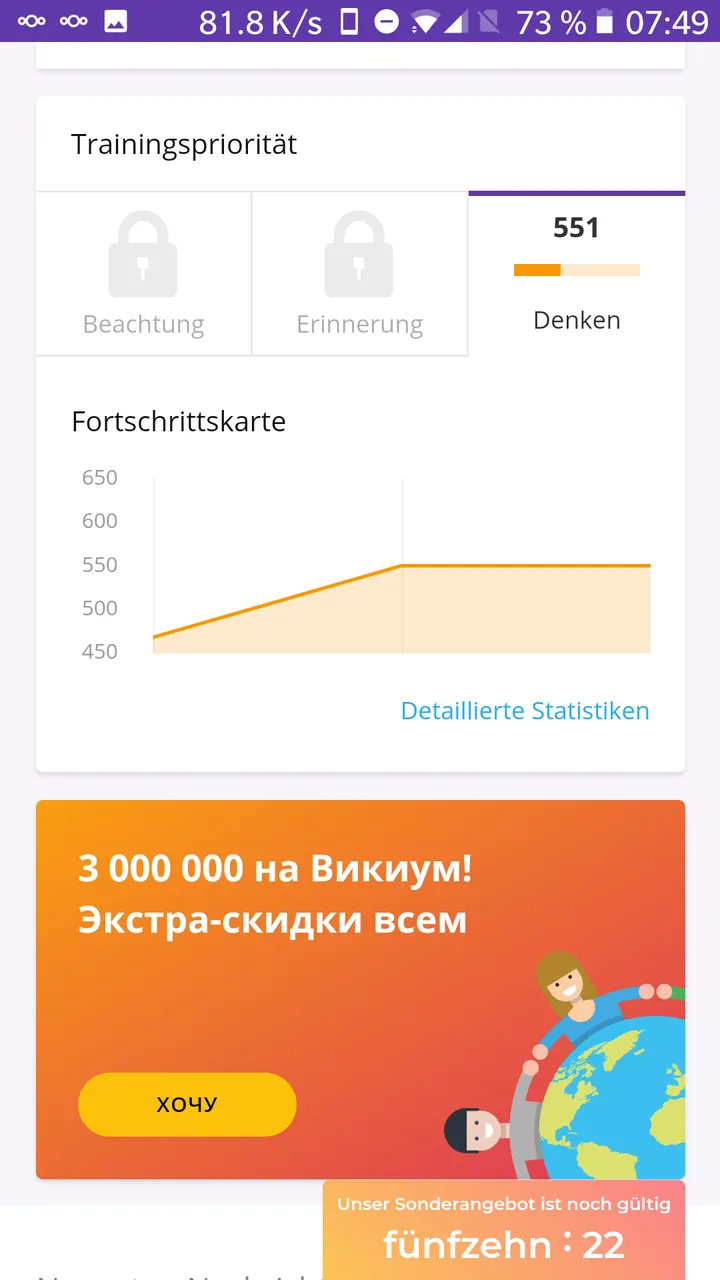720x1280 pixels.
Task: Tap the yellow ХОЧУ button
Action: [x=187, y=1104]
